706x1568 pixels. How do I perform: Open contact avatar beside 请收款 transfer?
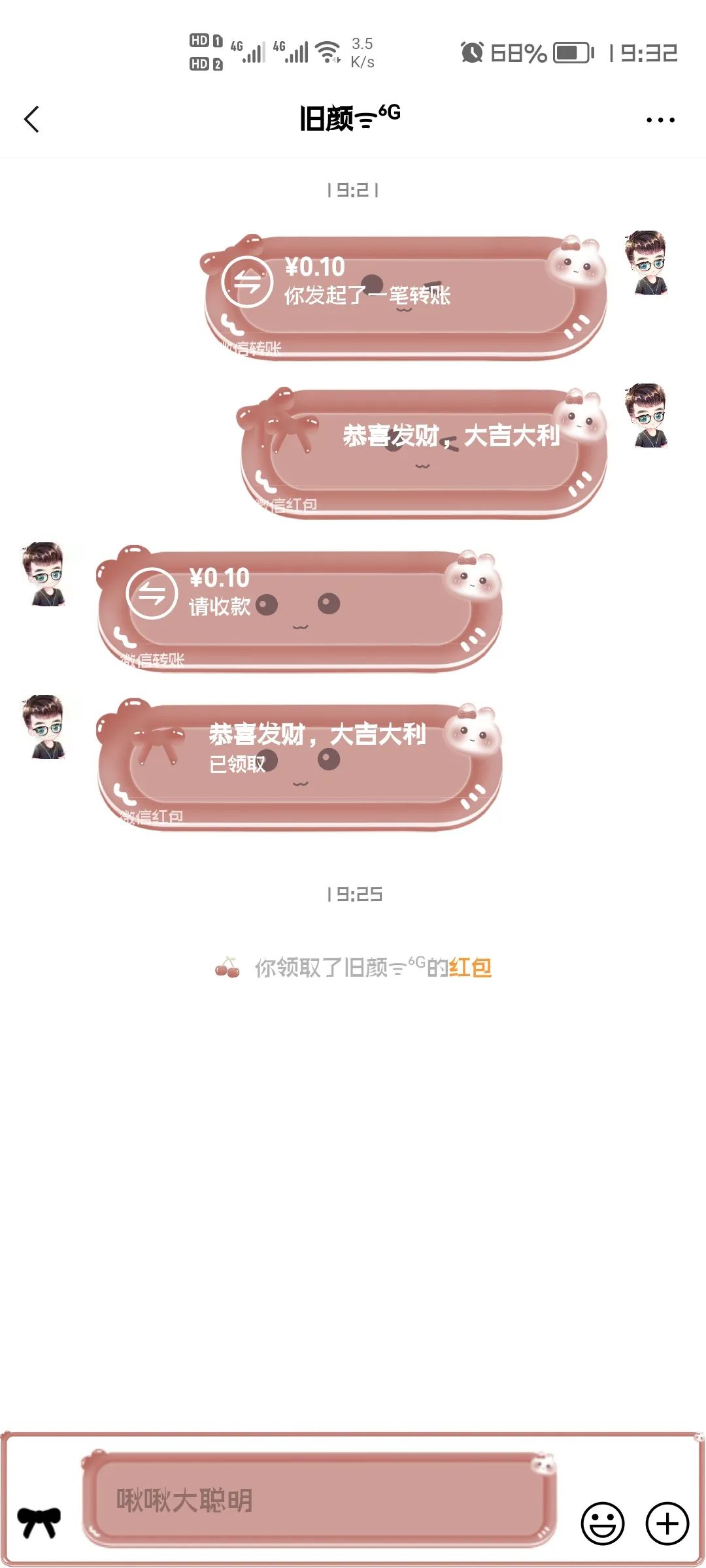pyautogui.click(x=44, y=574)
